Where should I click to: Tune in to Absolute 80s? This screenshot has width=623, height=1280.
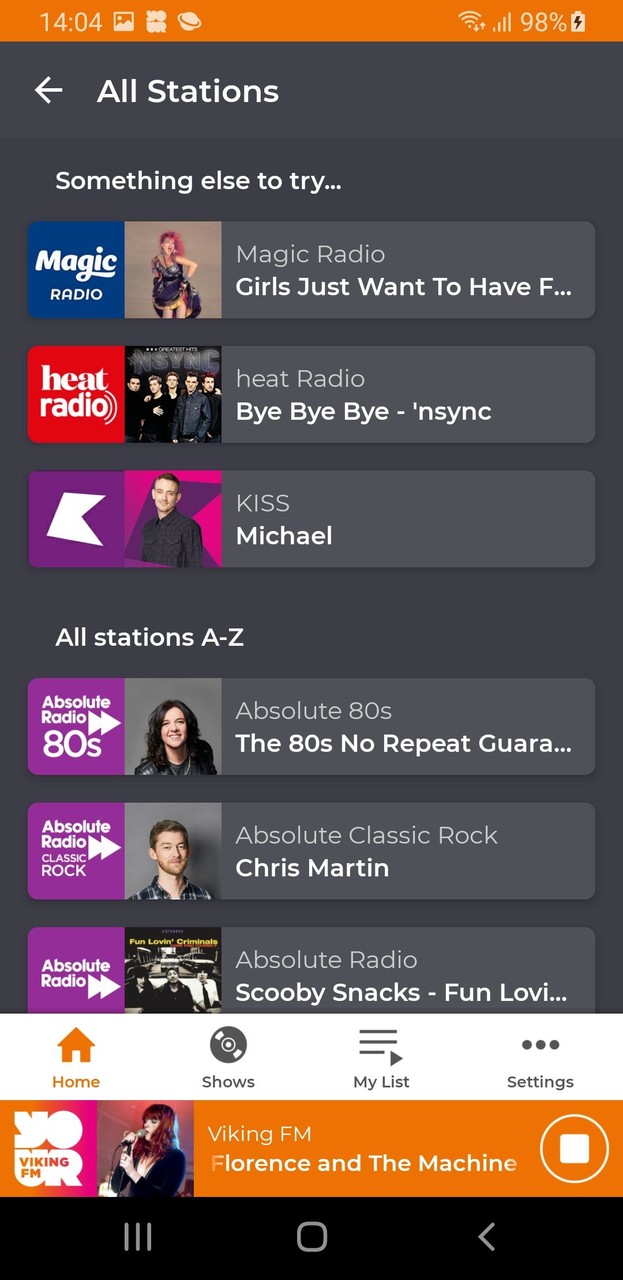(x=311, y=727)
